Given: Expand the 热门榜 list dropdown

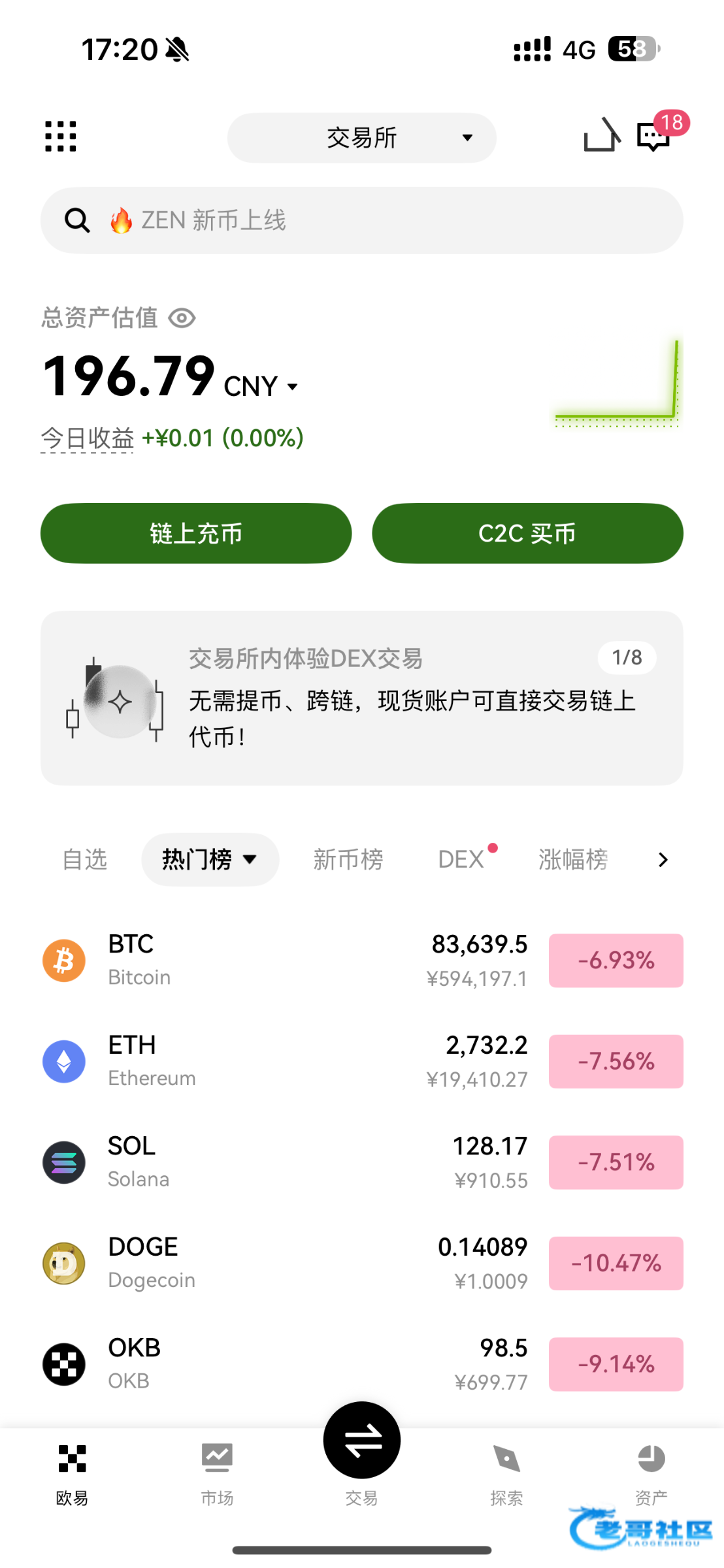Looking at the screenshot, I should tap(210, 859).
